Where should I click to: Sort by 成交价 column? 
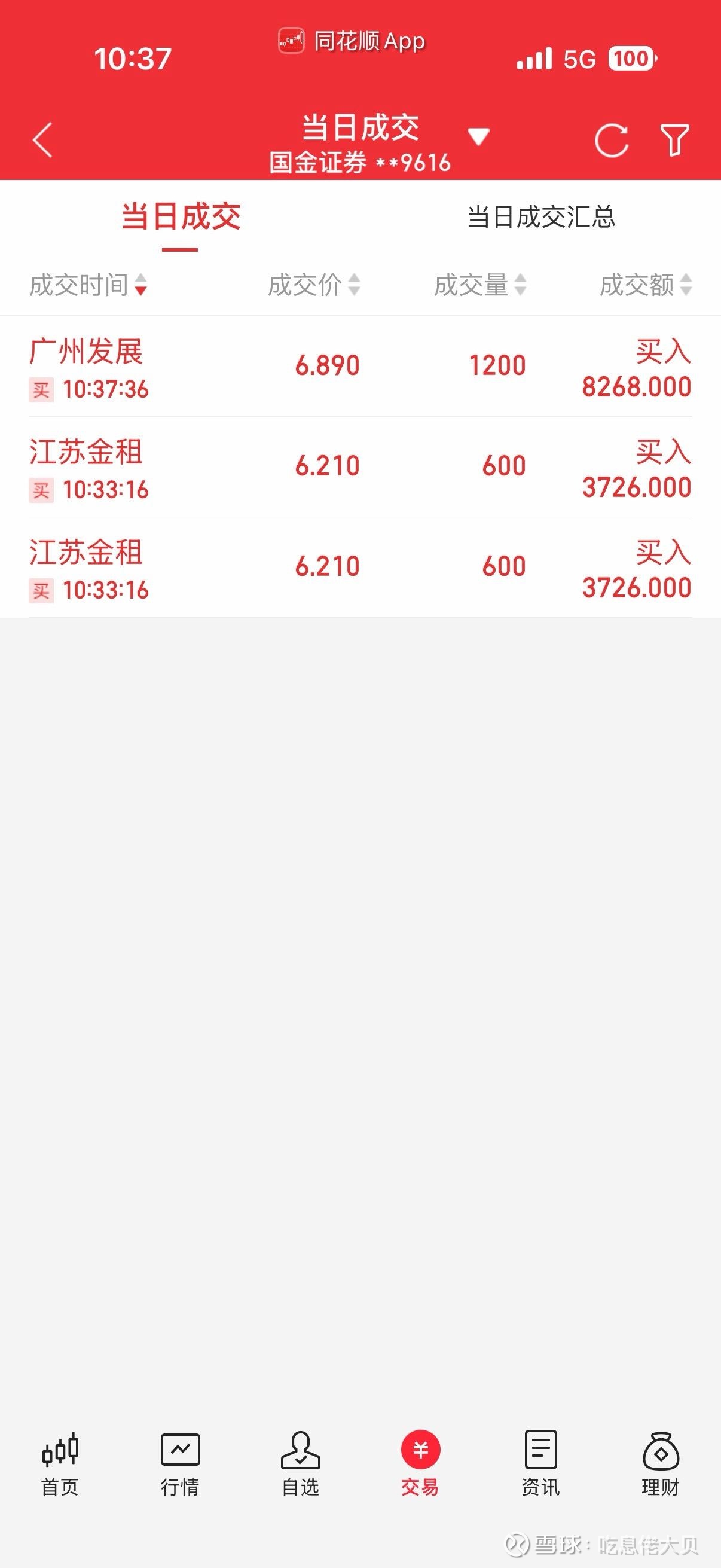pyautogui.click(x=314, y=285)
